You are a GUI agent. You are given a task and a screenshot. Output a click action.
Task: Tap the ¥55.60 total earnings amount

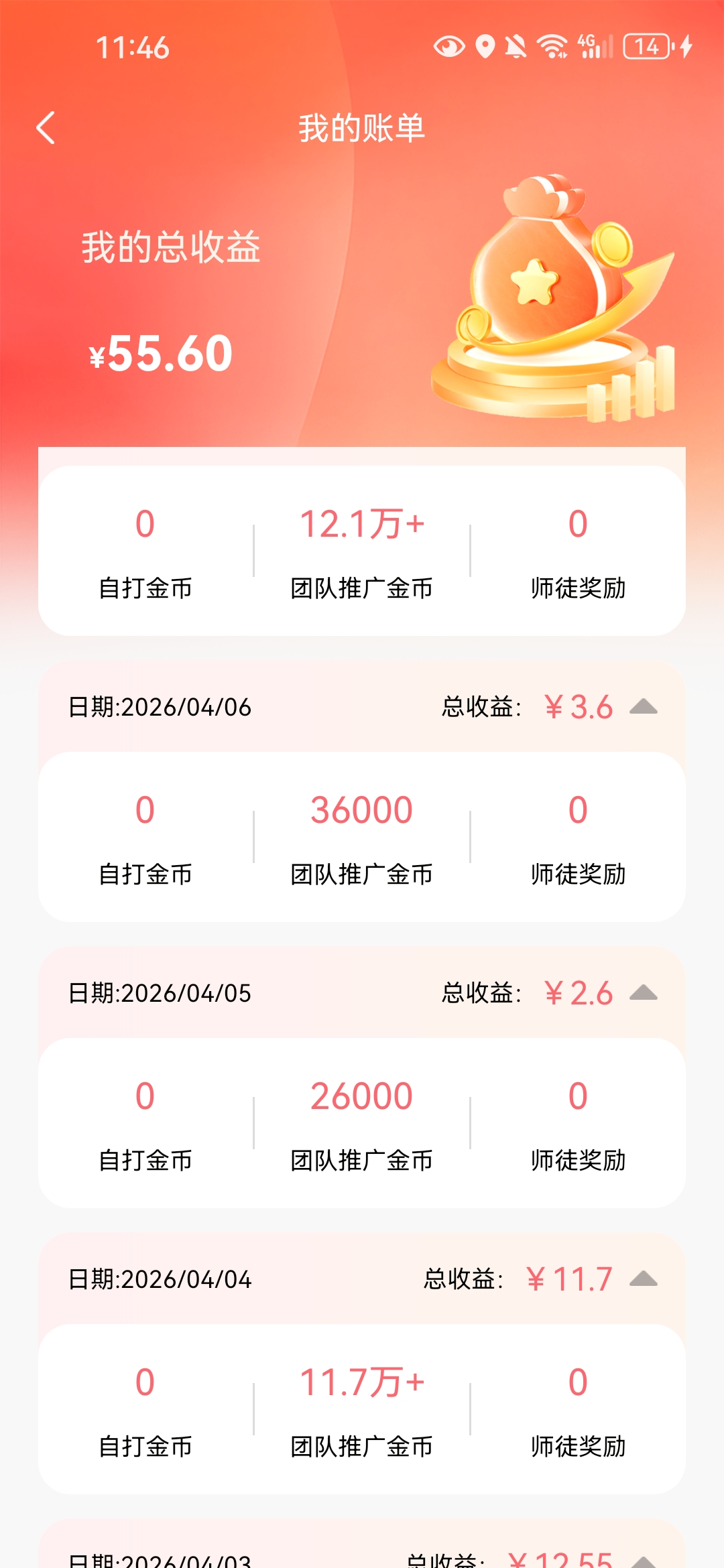(161, 354)
